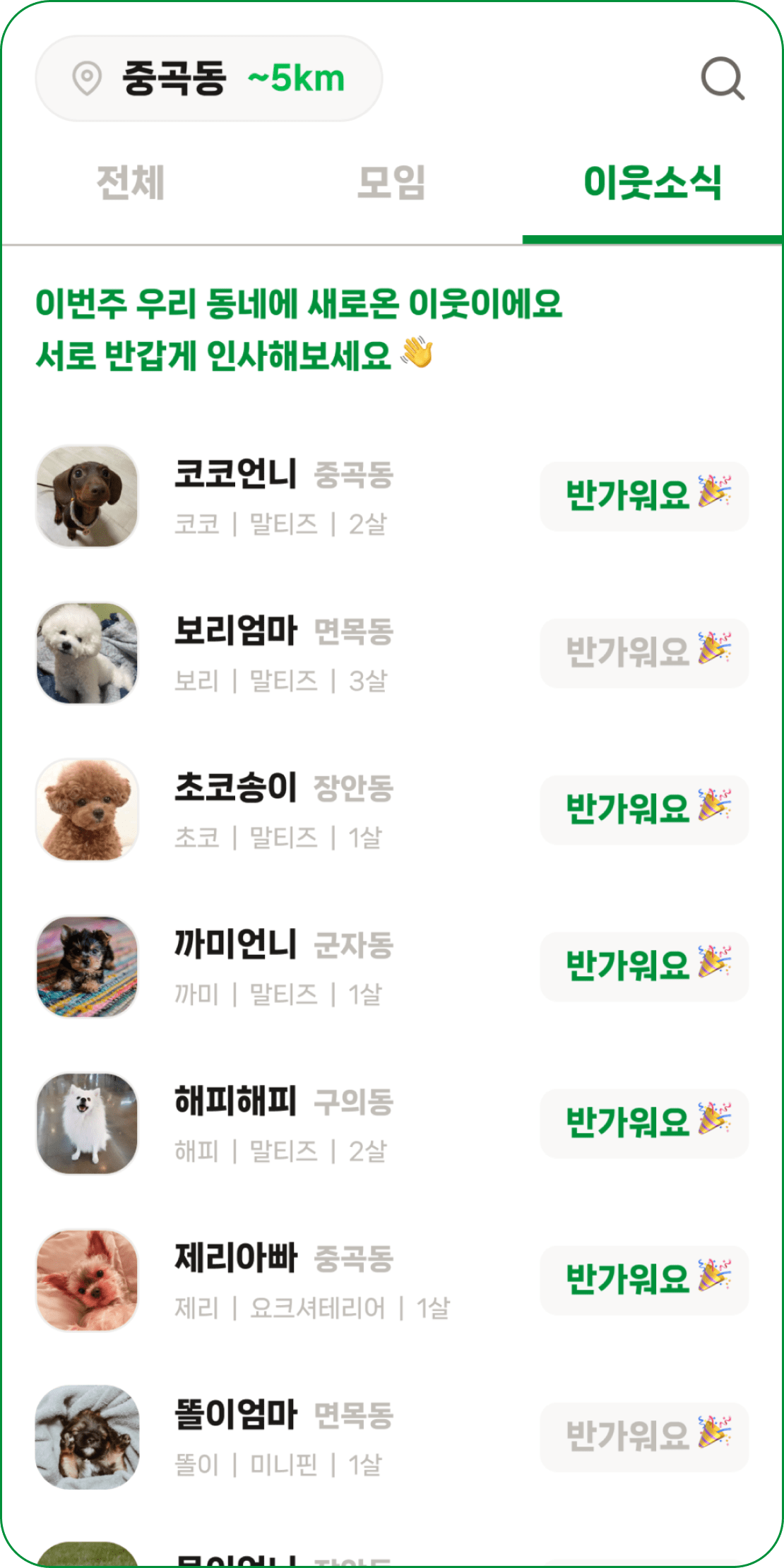784x1568 pixels.
Task: Open 해피해피's dog photo
Action: click(x=87, y=1123)
